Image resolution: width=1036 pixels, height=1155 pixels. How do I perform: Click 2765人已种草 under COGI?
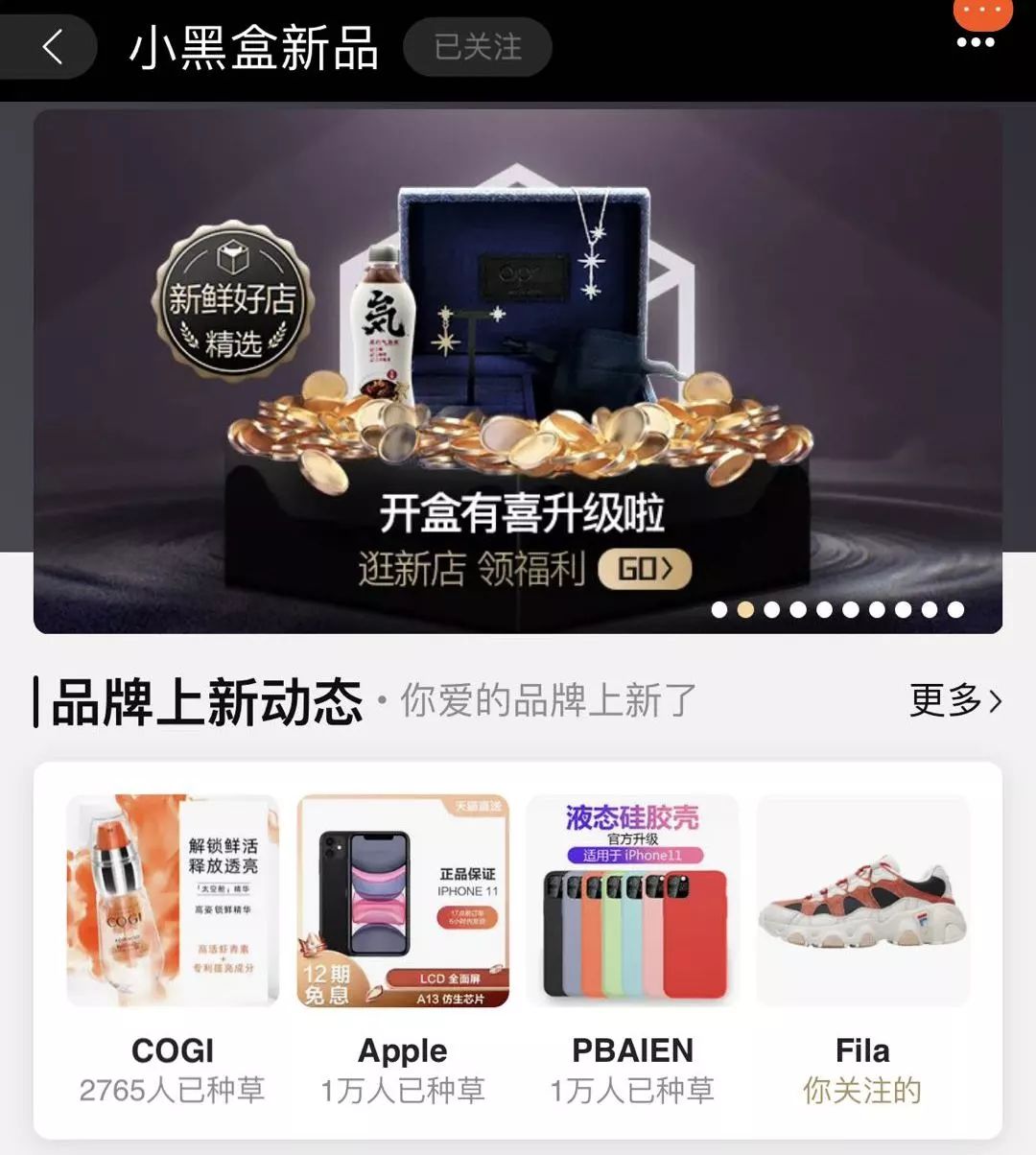tap(173, 1090)
